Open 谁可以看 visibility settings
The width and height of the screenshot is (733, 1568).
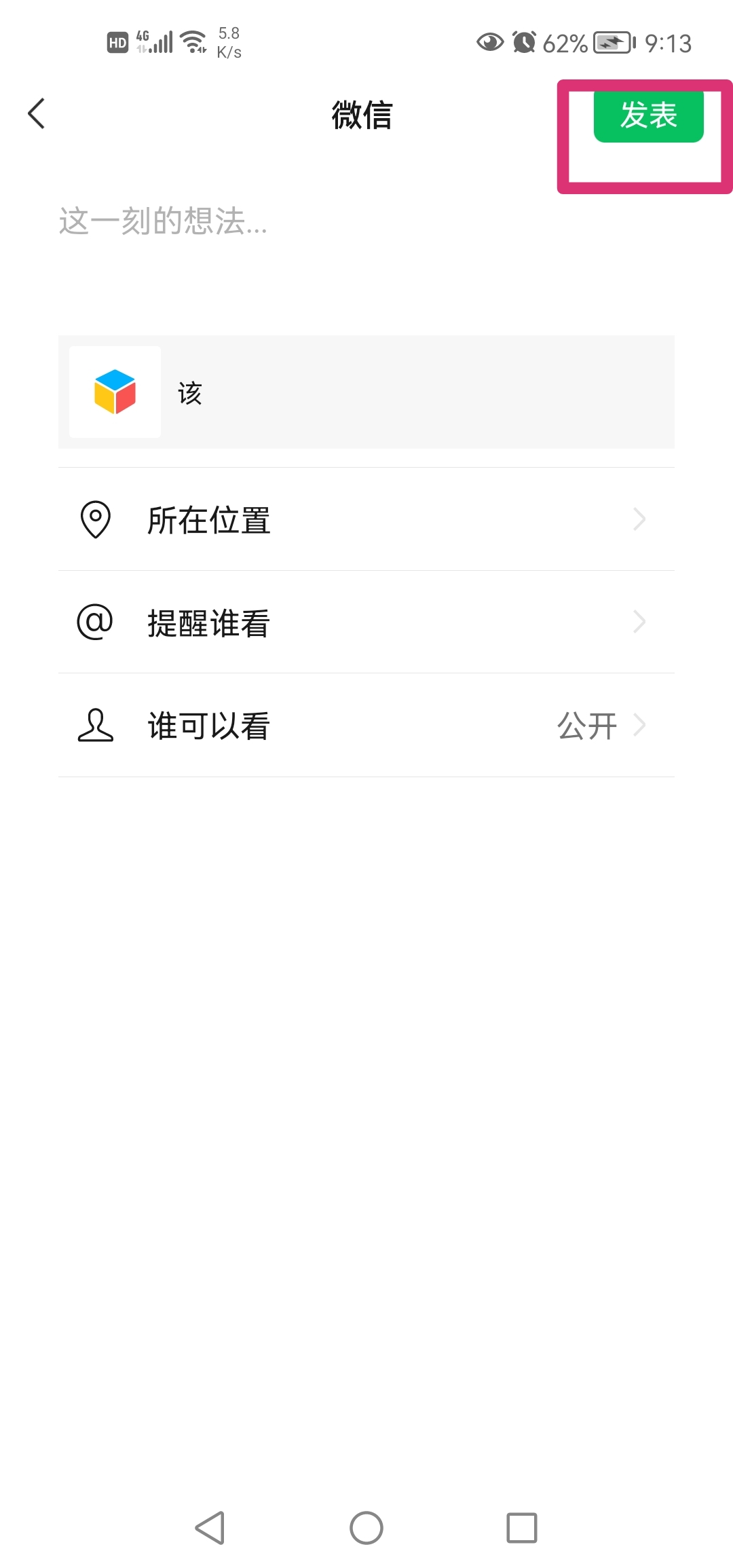pyautogui.click(x=366, y=726)
